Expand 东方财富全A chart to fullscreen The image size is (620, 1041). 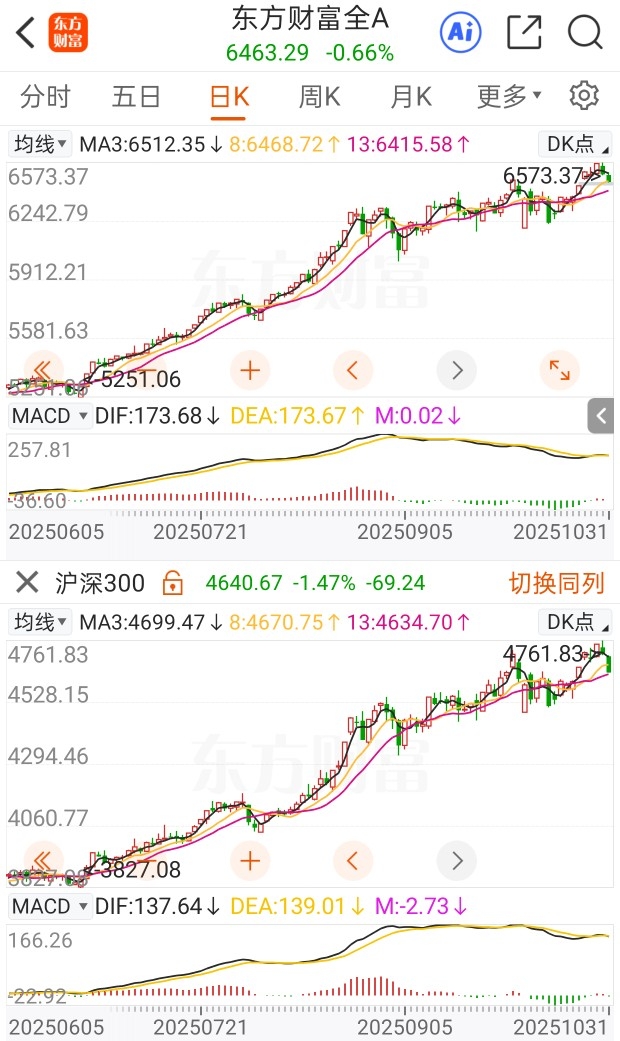[559, 371]
